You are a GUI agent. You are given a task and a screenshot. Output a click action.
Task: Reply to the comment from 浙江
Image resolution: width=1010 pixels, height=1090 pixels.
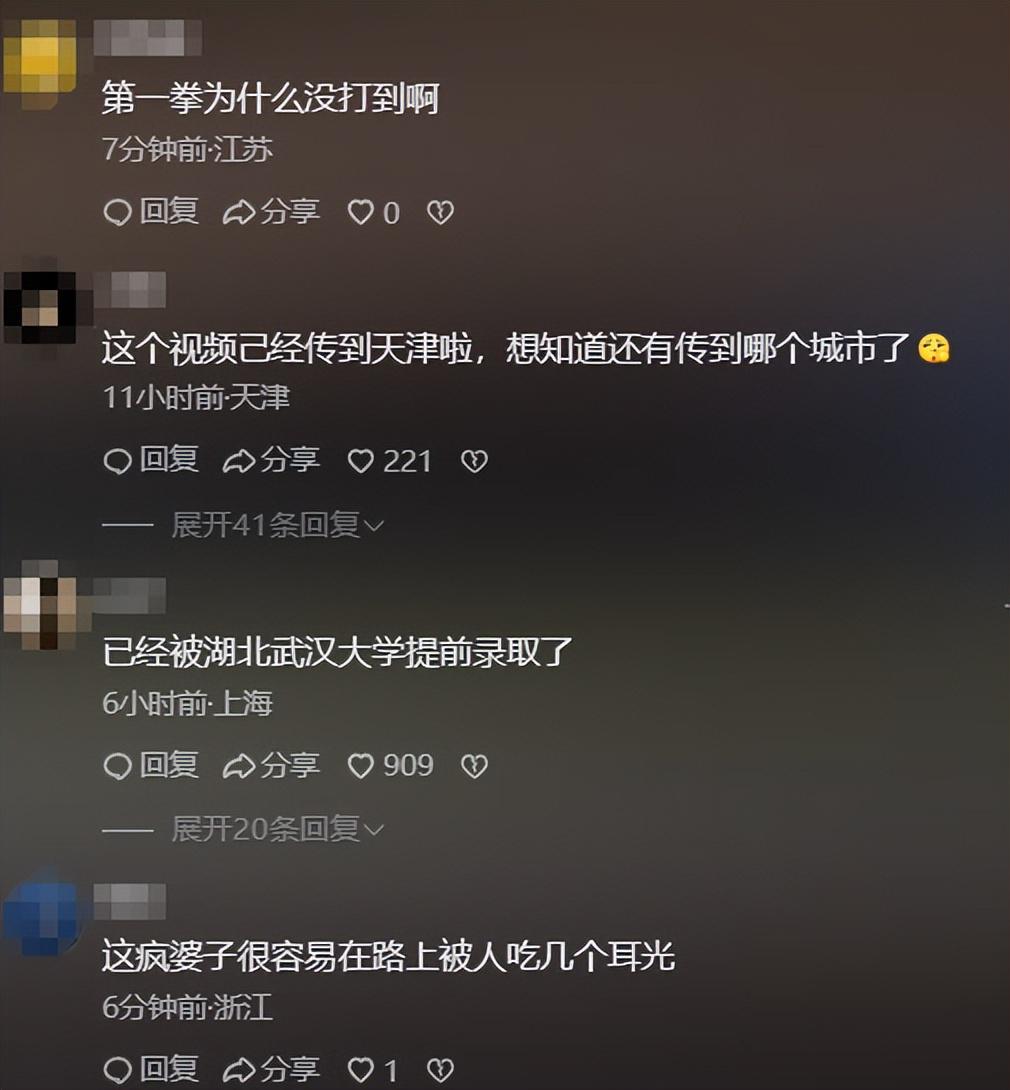(151, 1070)
